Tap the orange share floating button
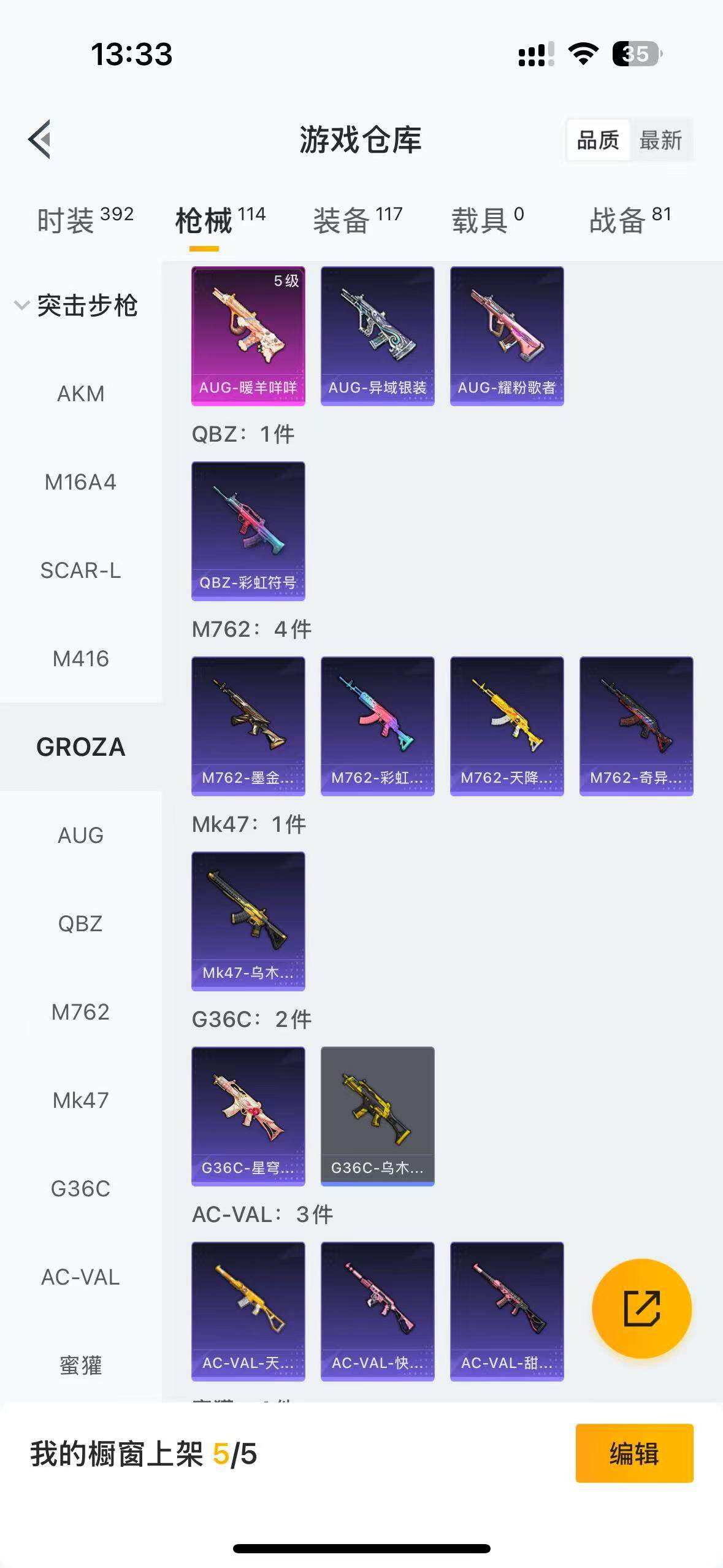This screenshot has width=723, height=1568. 641,1309
